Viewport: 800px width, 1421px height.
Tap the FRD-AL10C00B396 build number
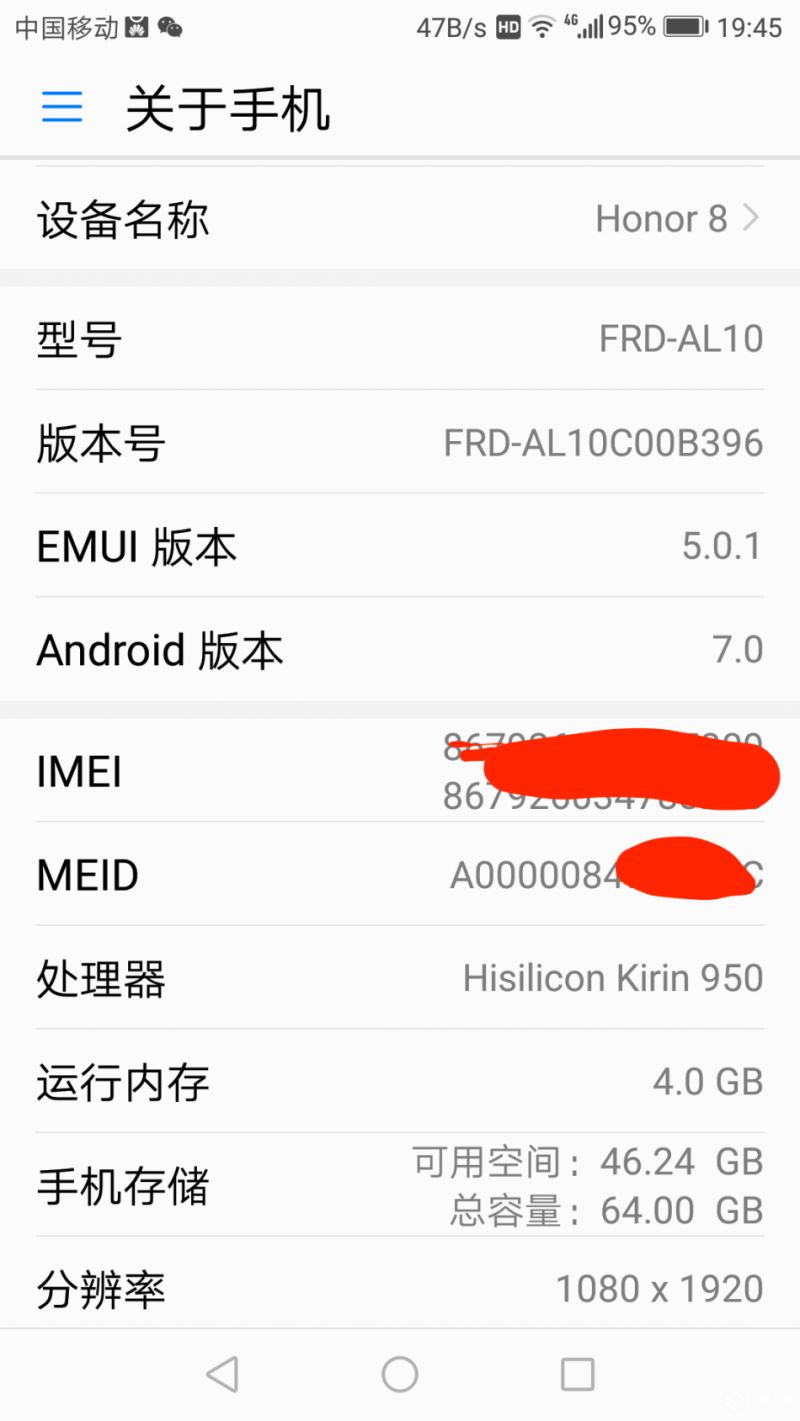[x=602, y=443]
